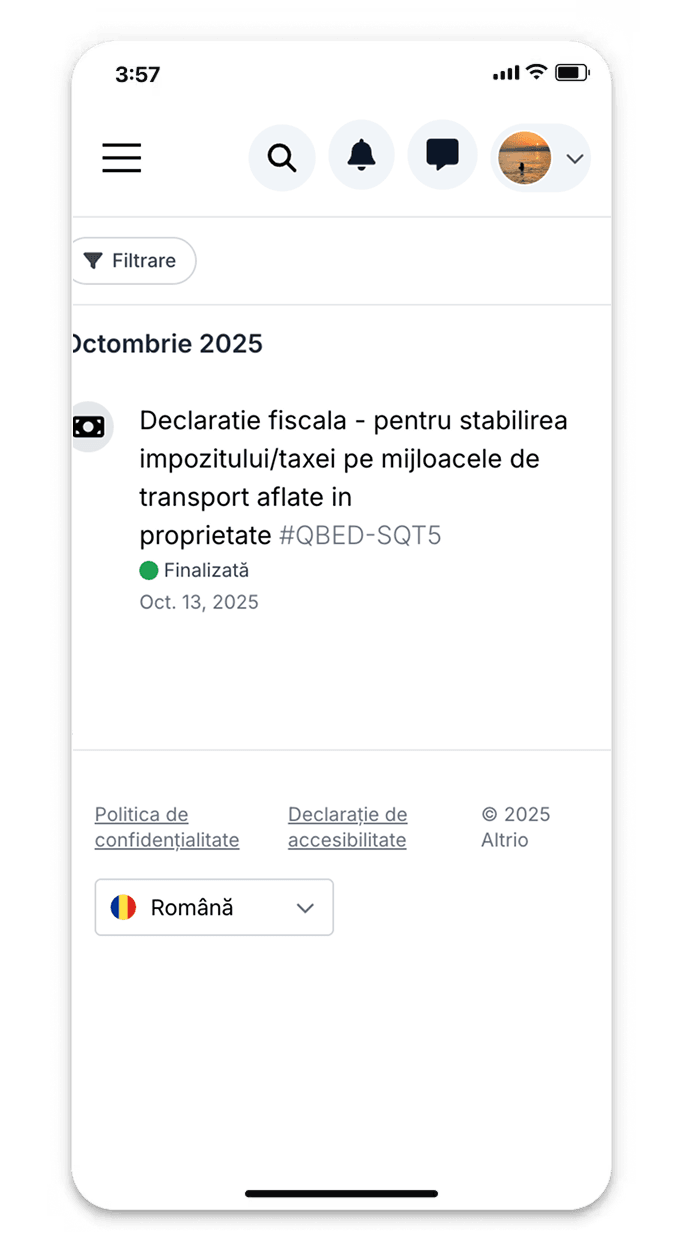
Task: Open the Politica de confidențialitate link
Action: tap(166, 827)
